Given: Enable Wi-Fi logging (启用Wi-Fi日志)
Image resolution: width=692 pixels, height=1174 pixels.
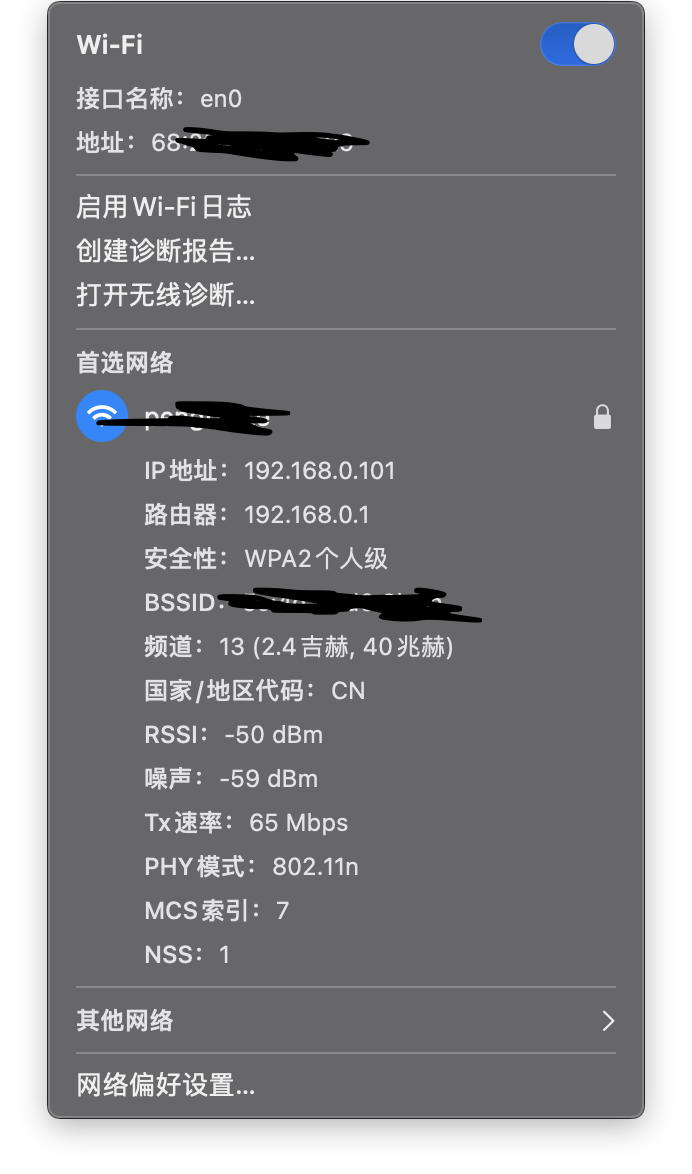Looking at the screenshot, I should point(164,207).
